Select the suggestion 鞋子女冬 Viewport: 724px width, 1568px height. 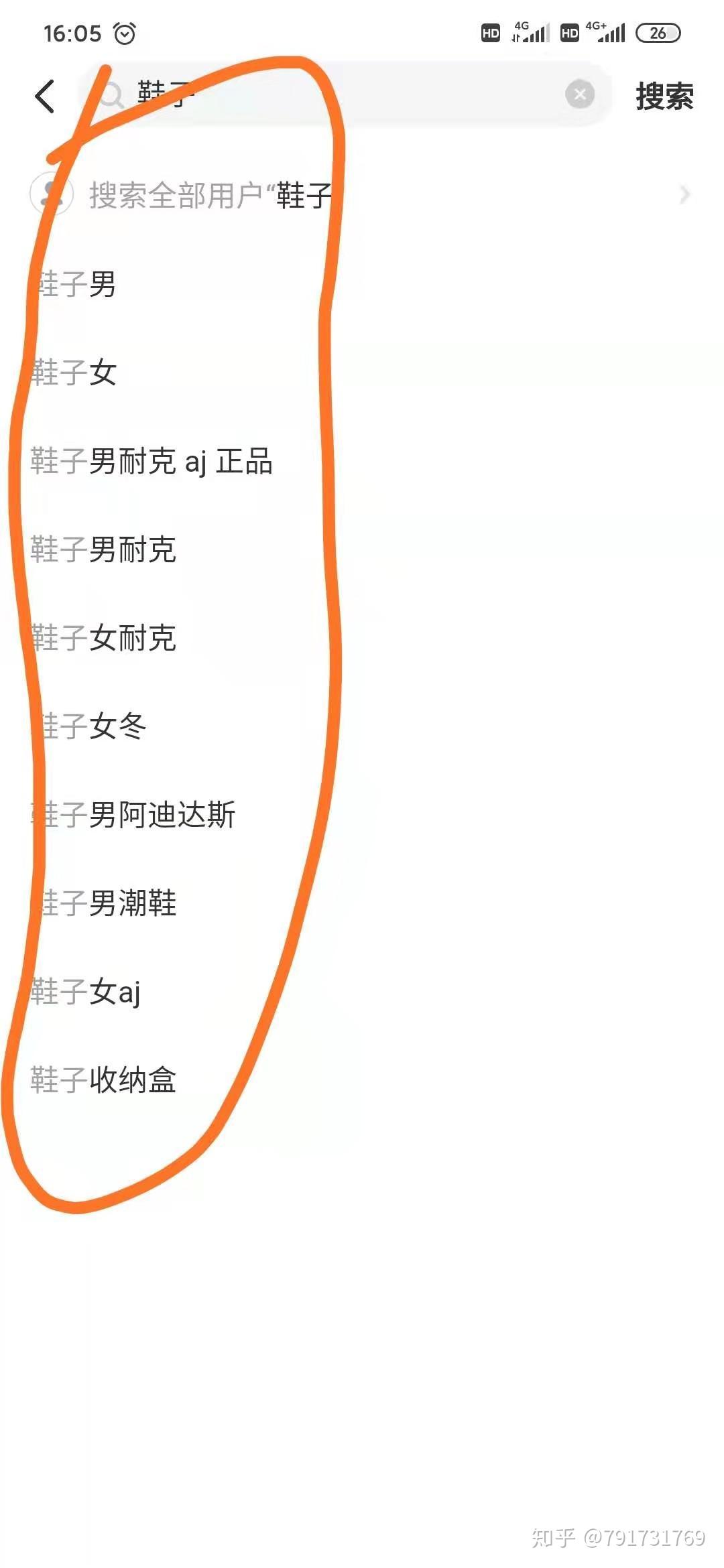coord(89,726)
